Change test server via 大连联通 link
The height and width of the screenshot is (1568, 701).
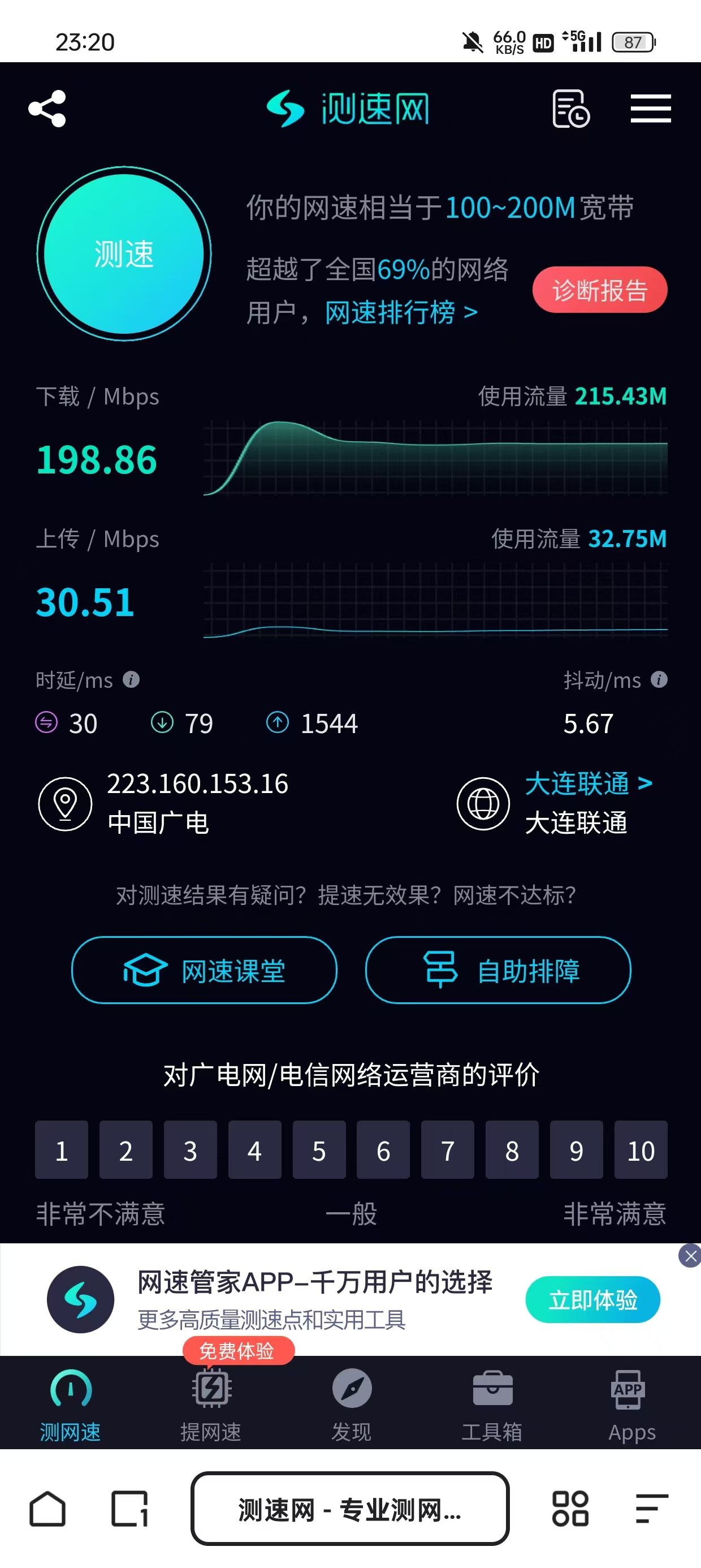click(x=589, y=783)
